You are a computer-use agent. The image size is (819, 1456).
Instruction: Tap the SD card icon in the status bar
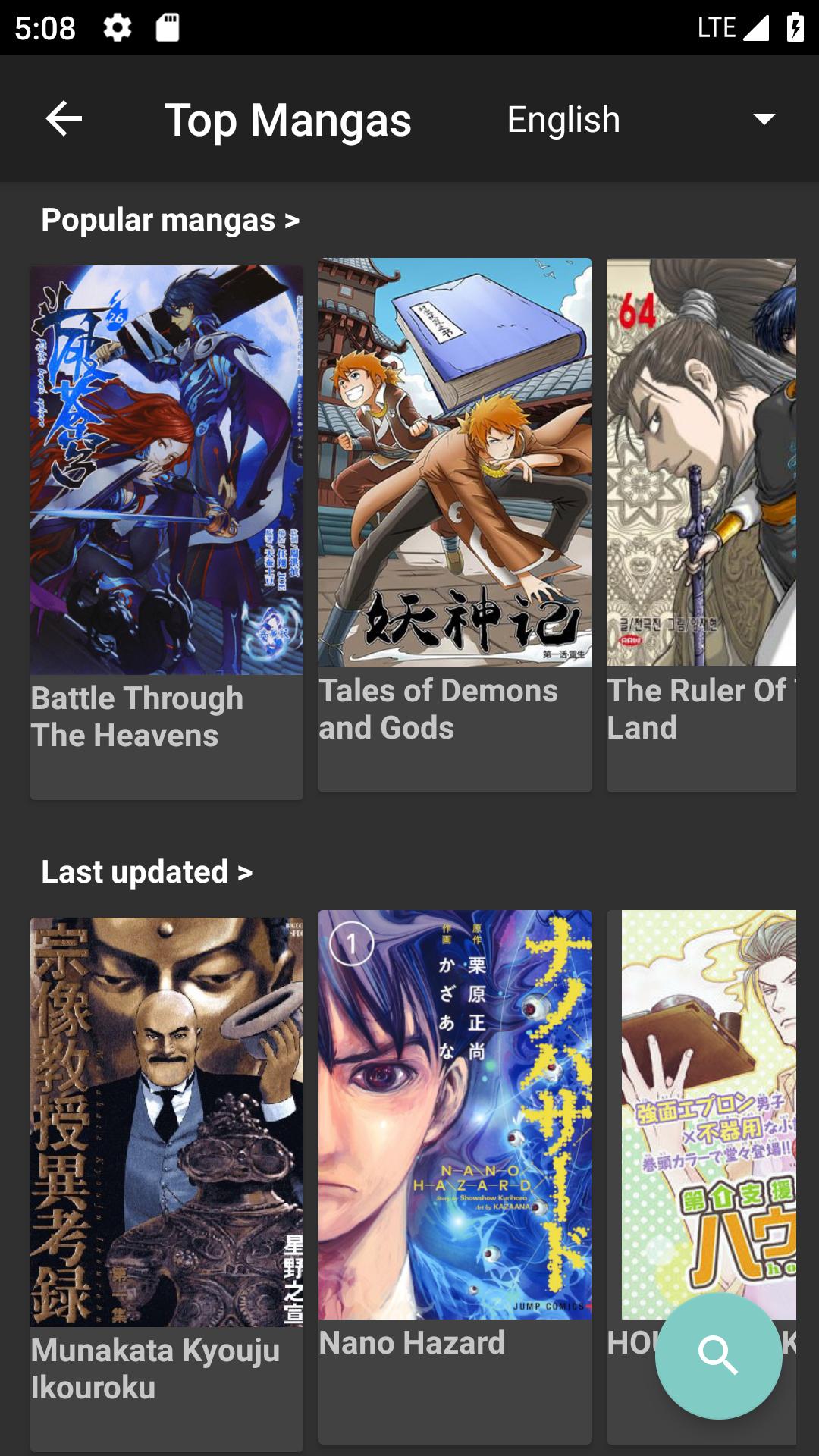coord(165,27)
